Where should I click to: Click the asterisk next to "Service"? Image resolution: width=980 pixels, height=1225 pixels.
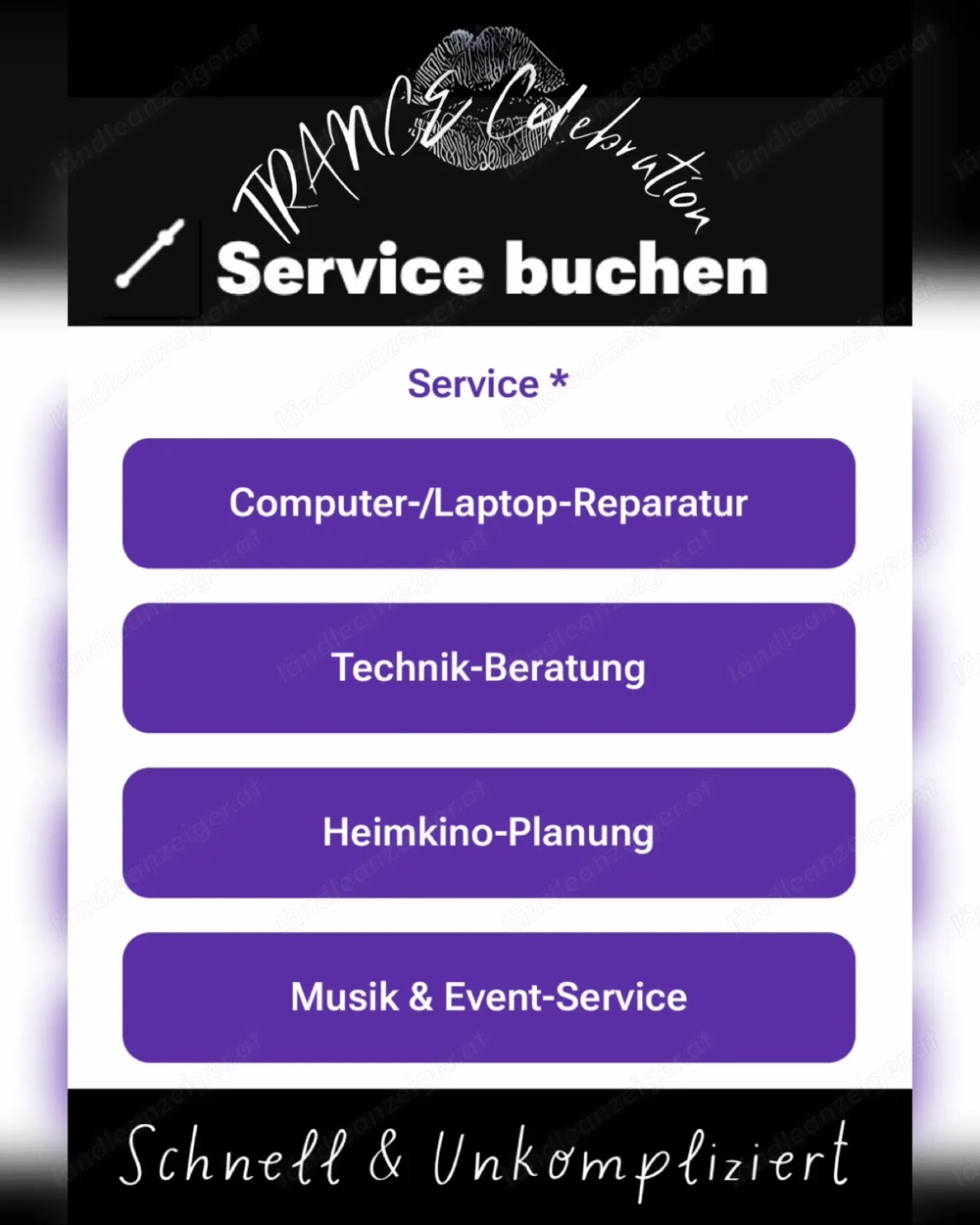(560, 382)
